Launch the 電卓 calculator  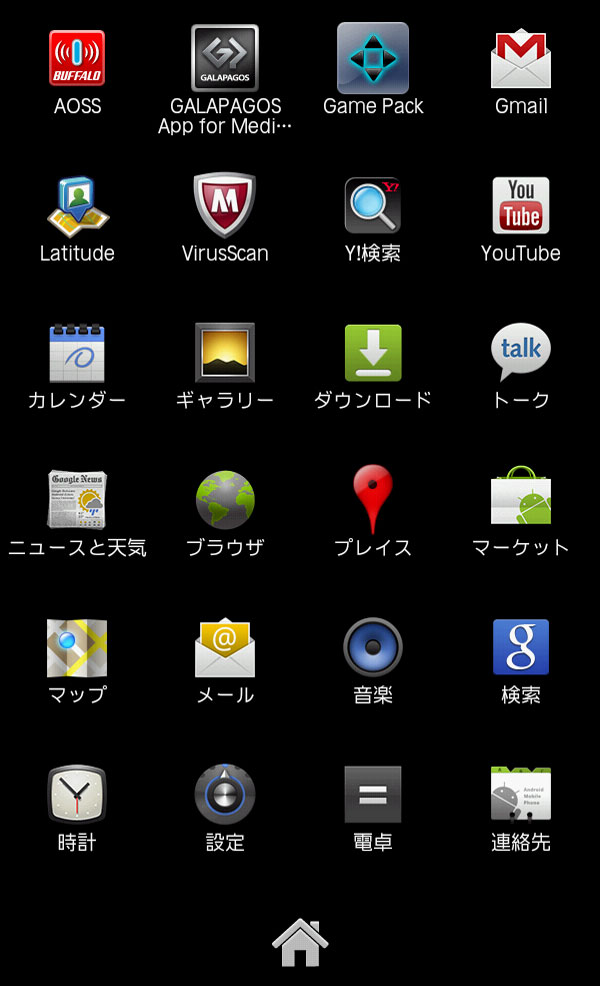pyautogui.click(x=373, y=795)
